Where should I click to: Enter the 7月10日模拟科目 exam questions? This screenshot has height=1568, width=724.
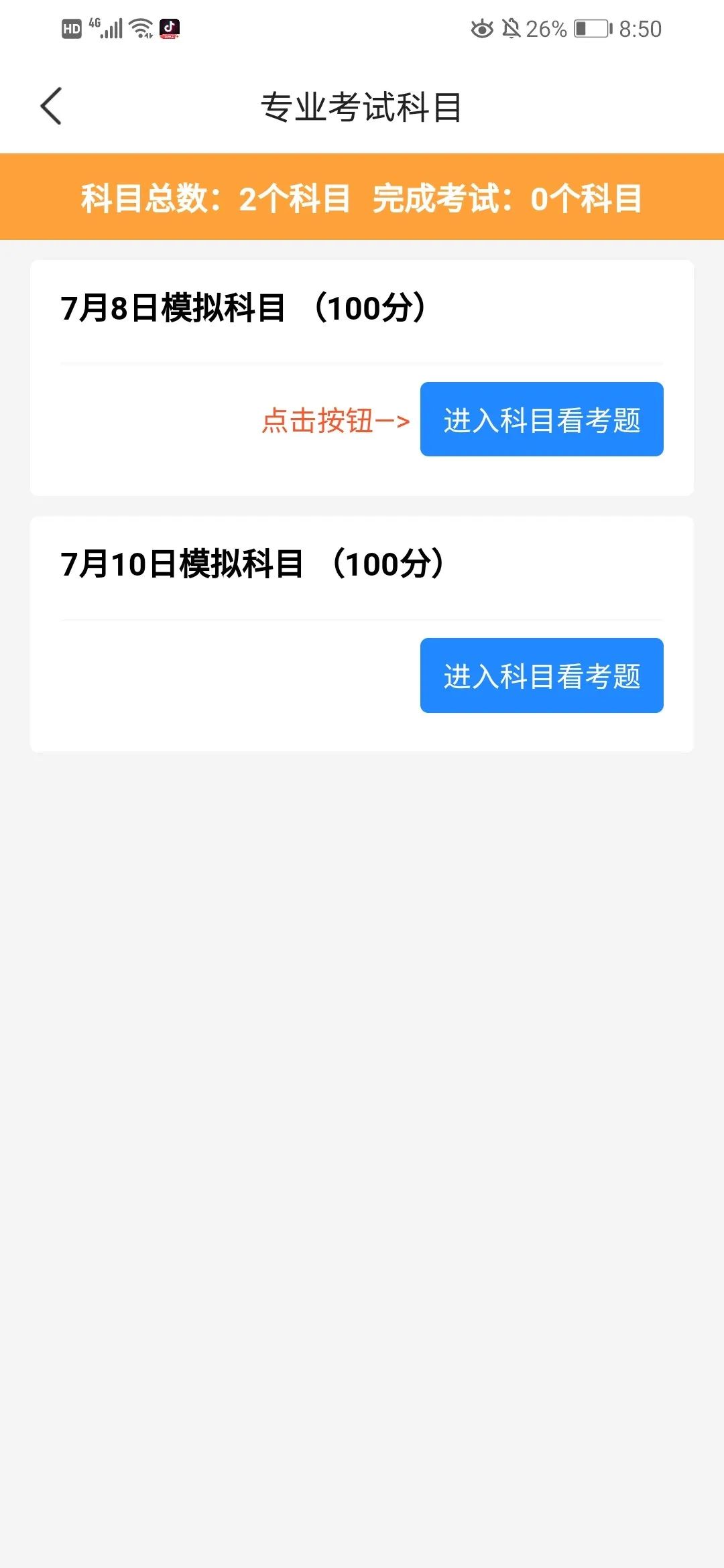click(542, 675)
